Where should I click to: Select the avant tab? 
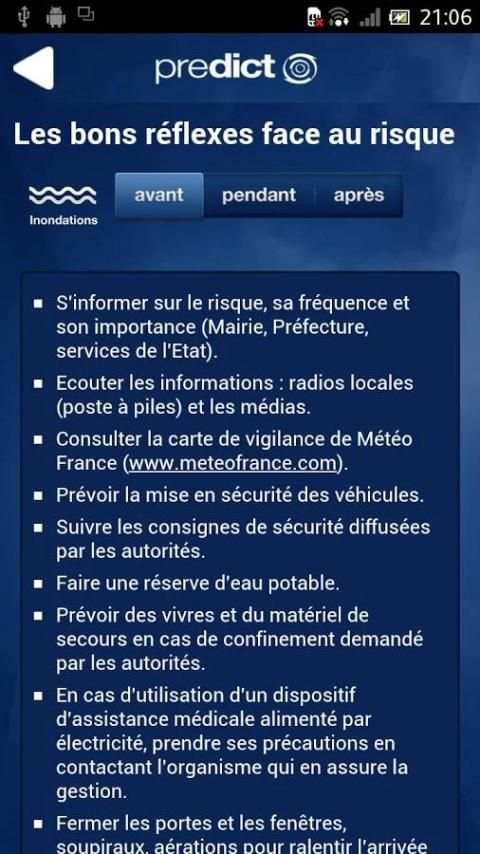click(159, 195)
